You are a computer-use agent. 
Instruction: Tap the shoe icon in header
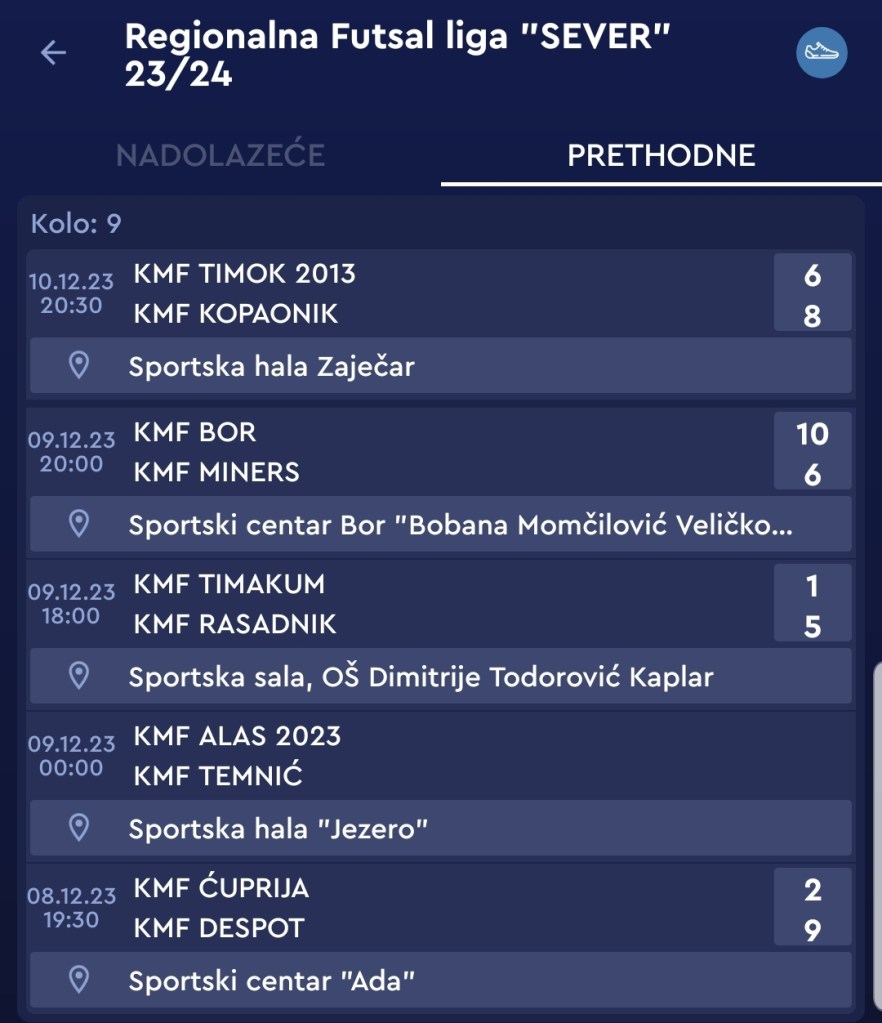click(821, 53)
